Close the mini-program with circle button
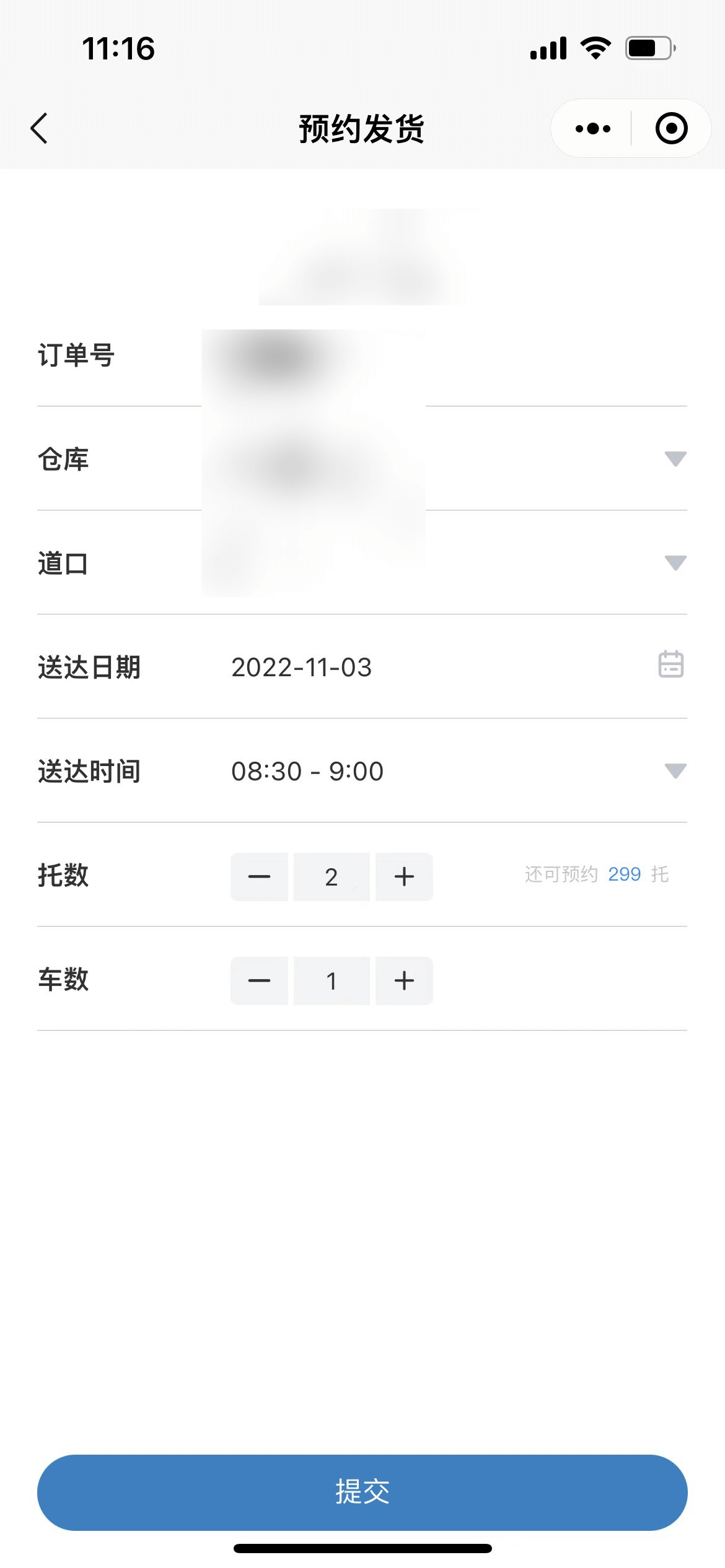The image size is (725, 1568). coord(671,129)
